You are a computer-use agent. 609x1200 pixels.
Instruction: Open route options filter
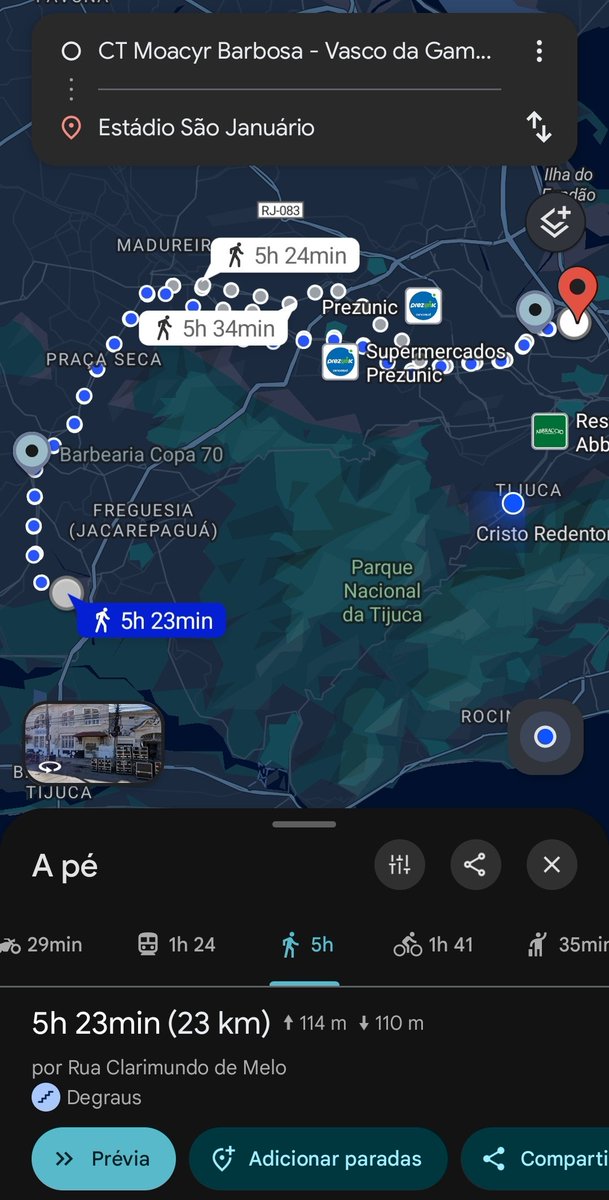400,864
